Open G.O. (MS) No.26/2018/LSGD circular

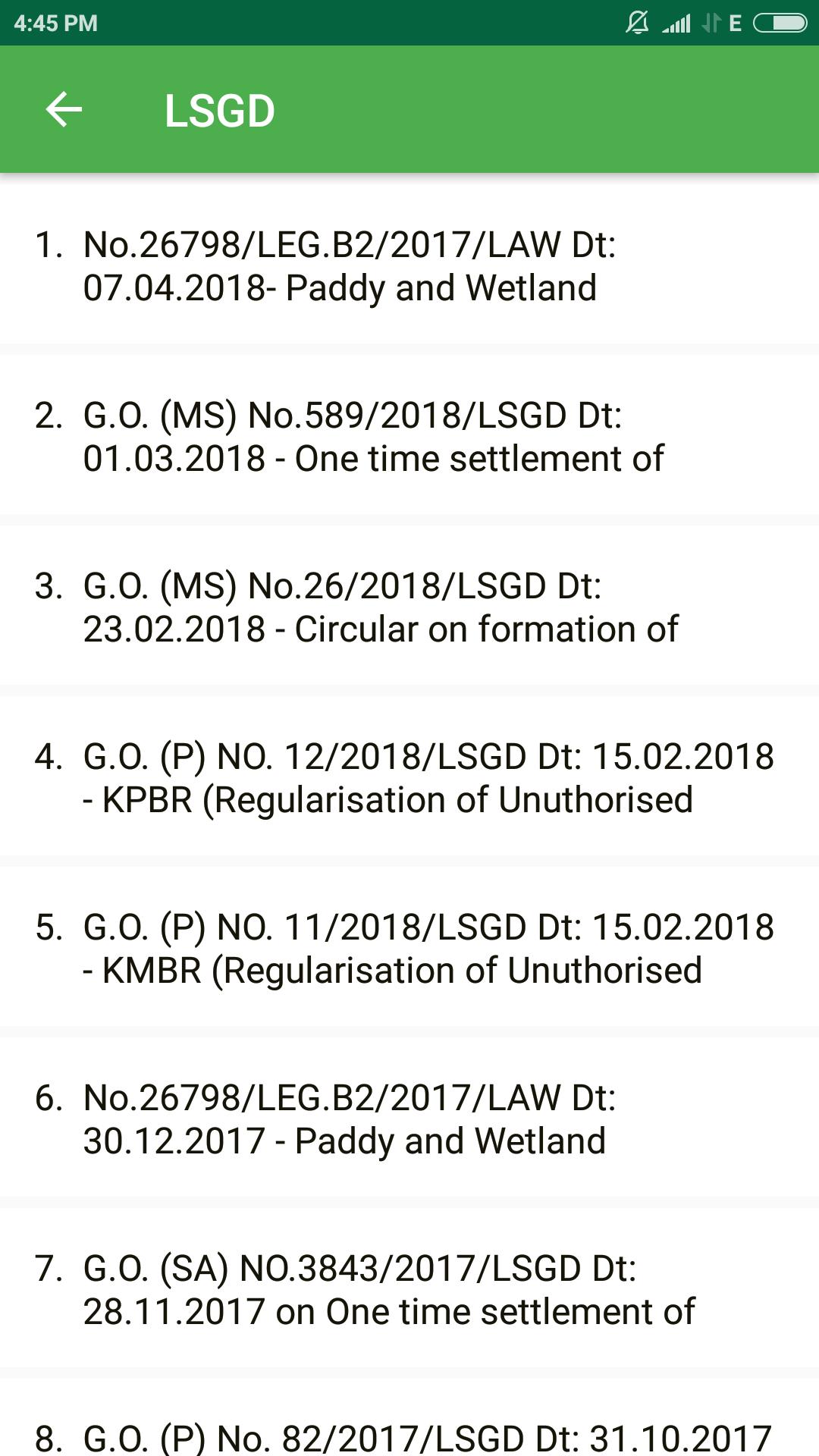click(x=409, y=607)
